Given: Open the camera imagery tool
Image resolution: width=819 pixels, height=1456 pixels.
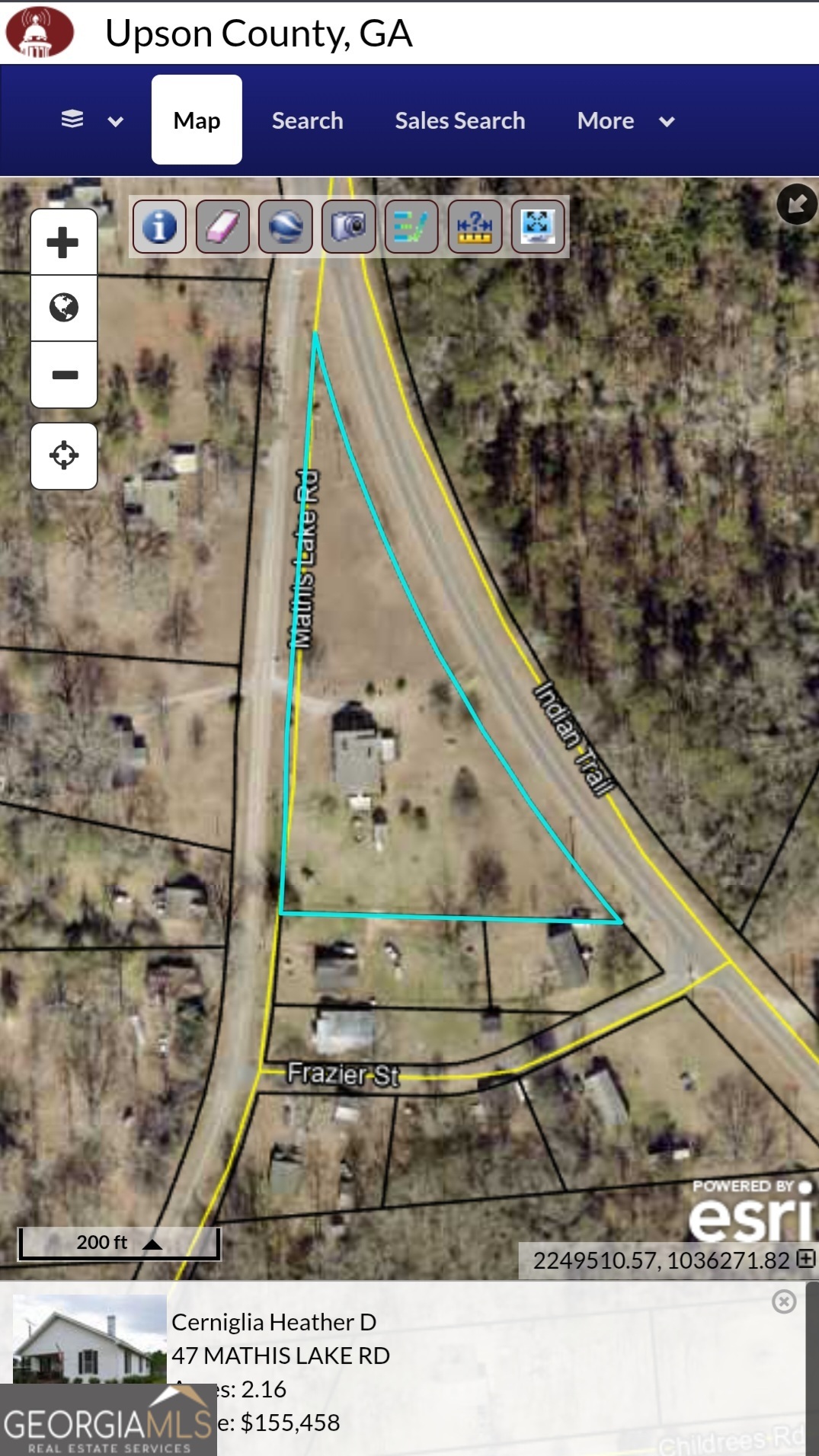Looking at the screenshot, I should coord(348,226).
